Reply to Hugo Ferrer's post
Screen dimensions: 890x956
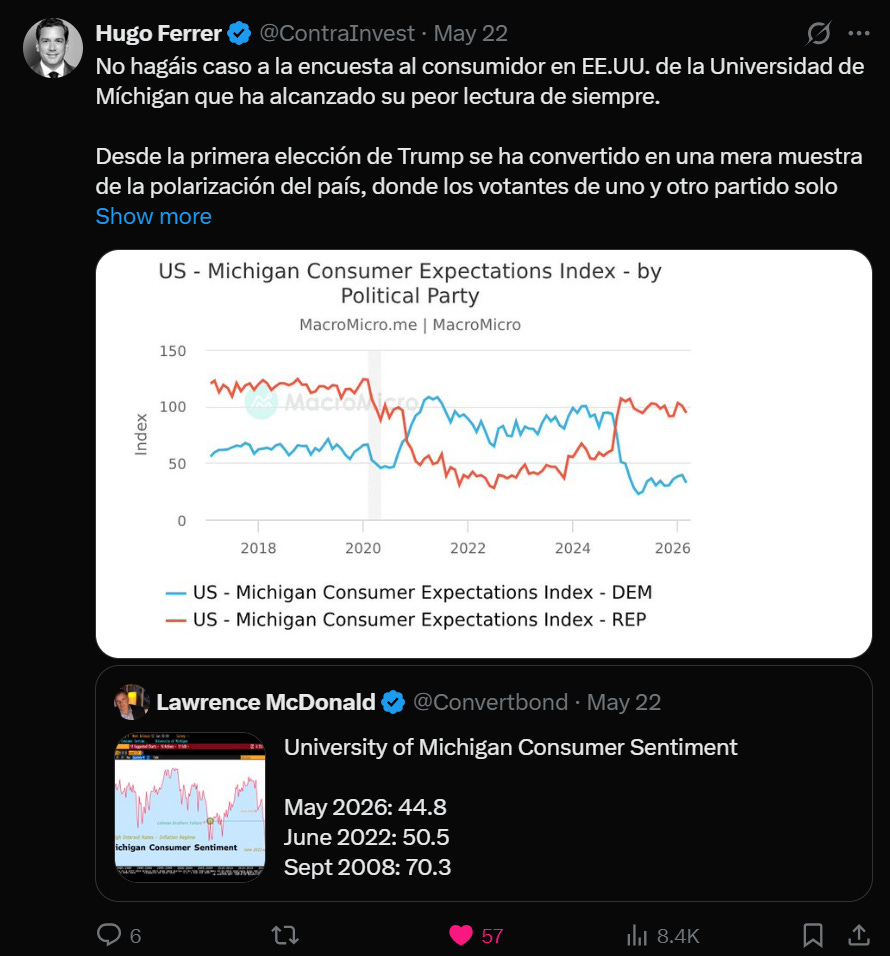[119, 935]
